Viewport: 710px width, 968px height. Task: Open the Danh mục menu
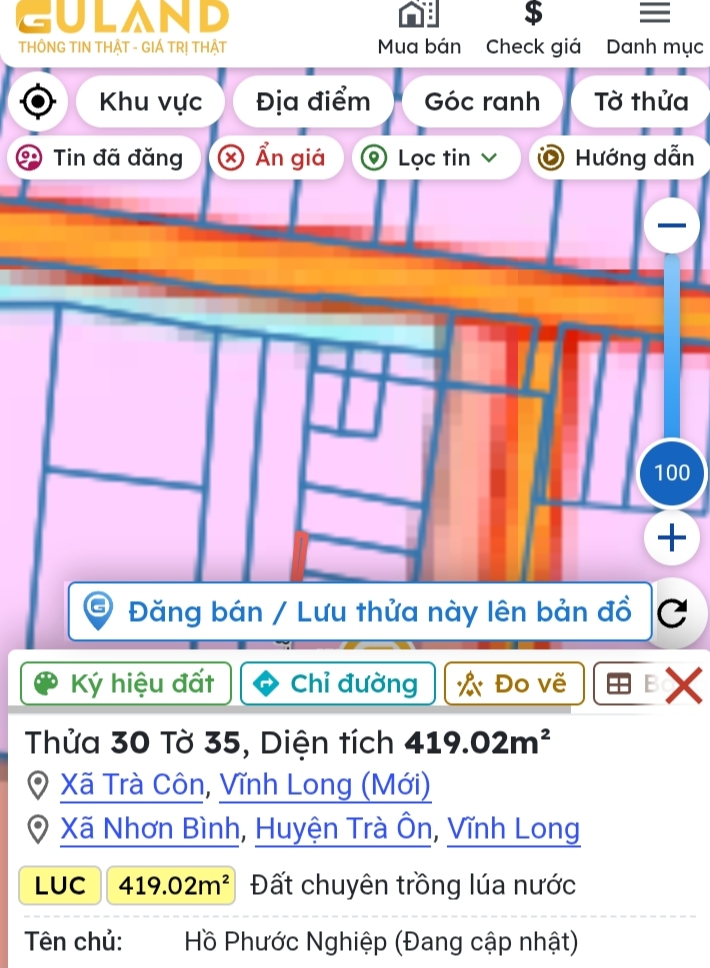tap(654, 29)
